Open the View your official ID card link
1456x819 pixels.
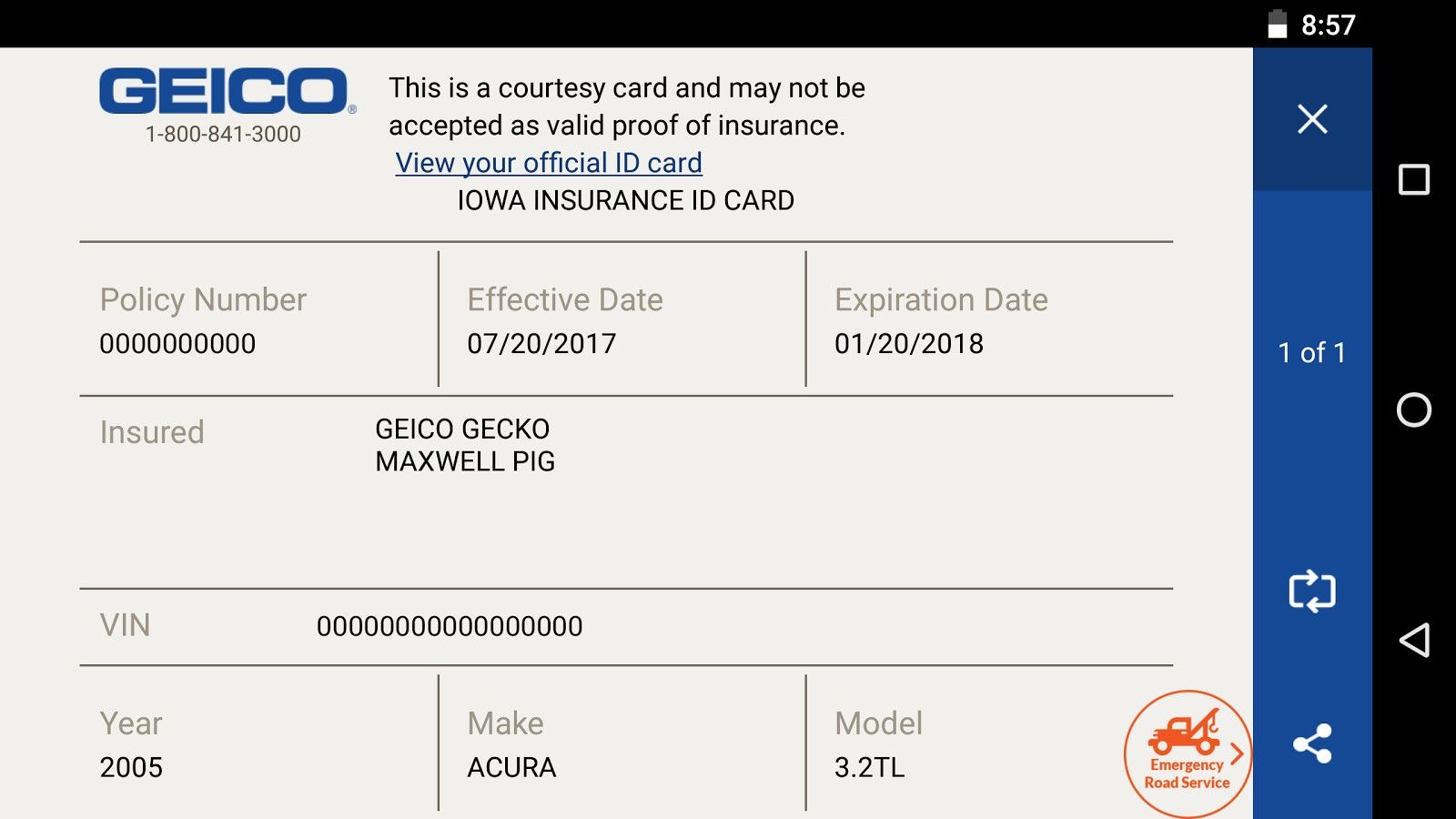pyautogui.click(x=549, y=163)
